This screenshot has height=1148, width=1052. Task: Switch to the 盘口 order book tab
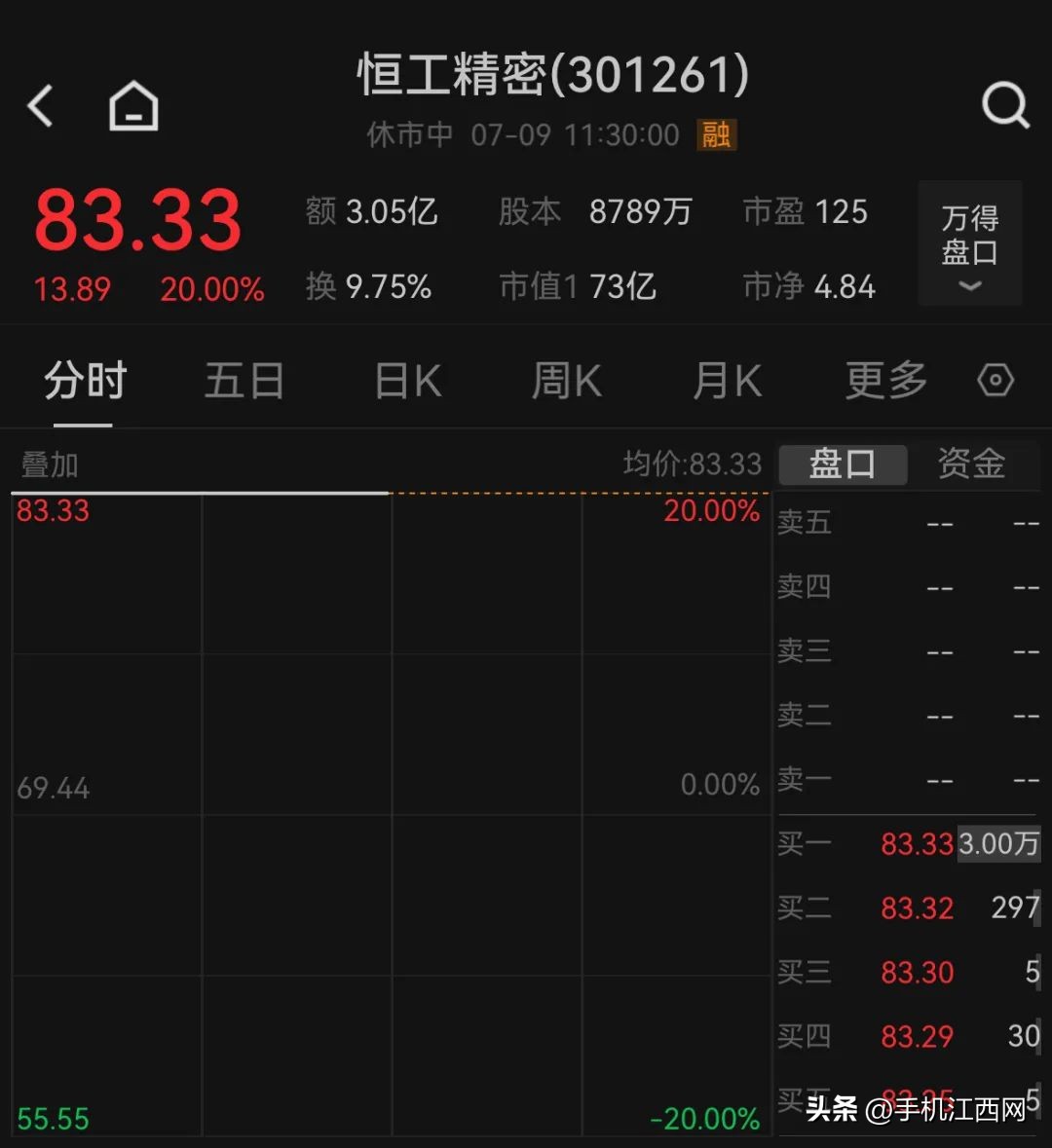(842, 464)
